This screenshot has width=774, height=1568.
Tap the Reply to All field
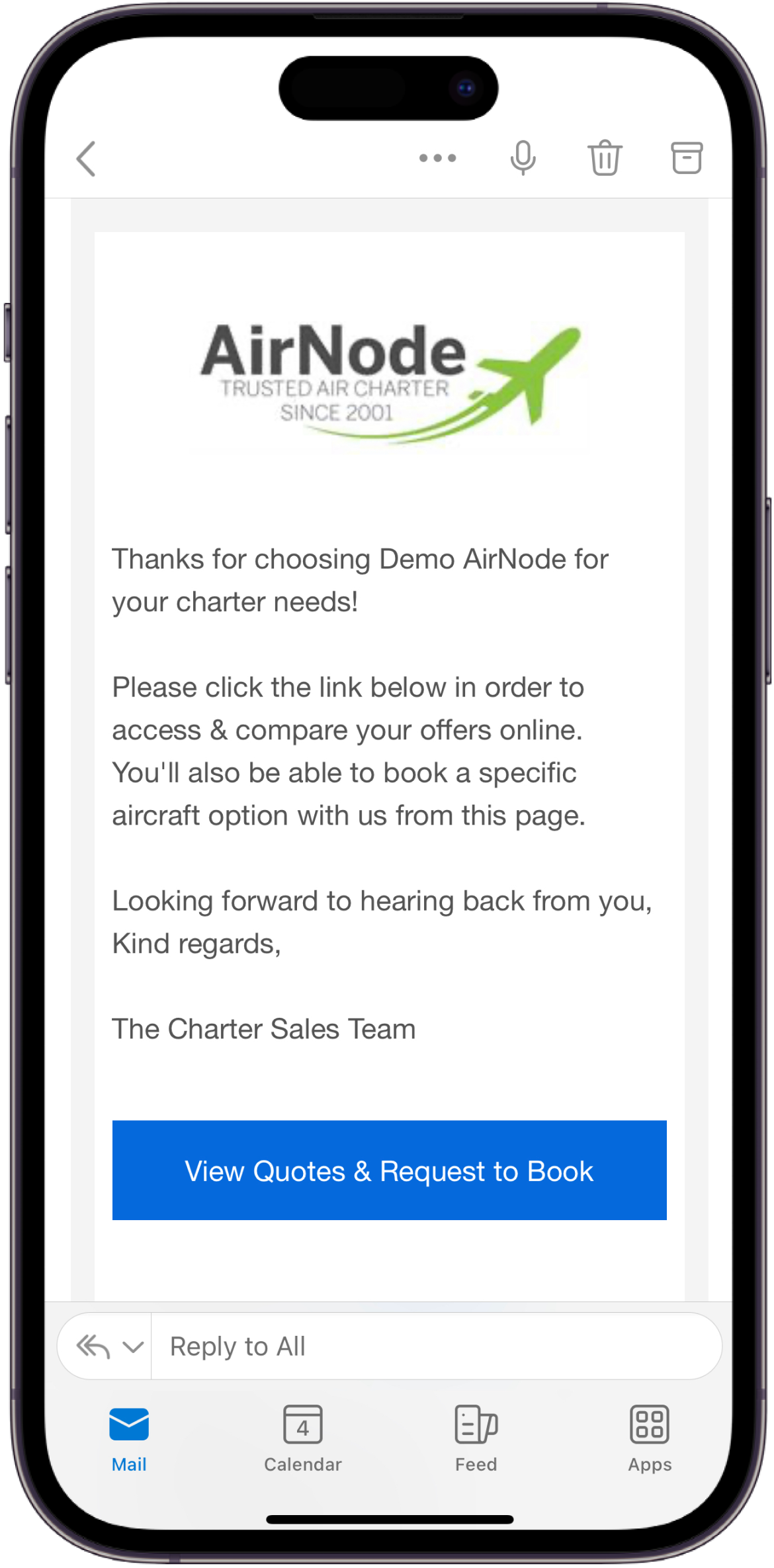tap(435, 1346)
